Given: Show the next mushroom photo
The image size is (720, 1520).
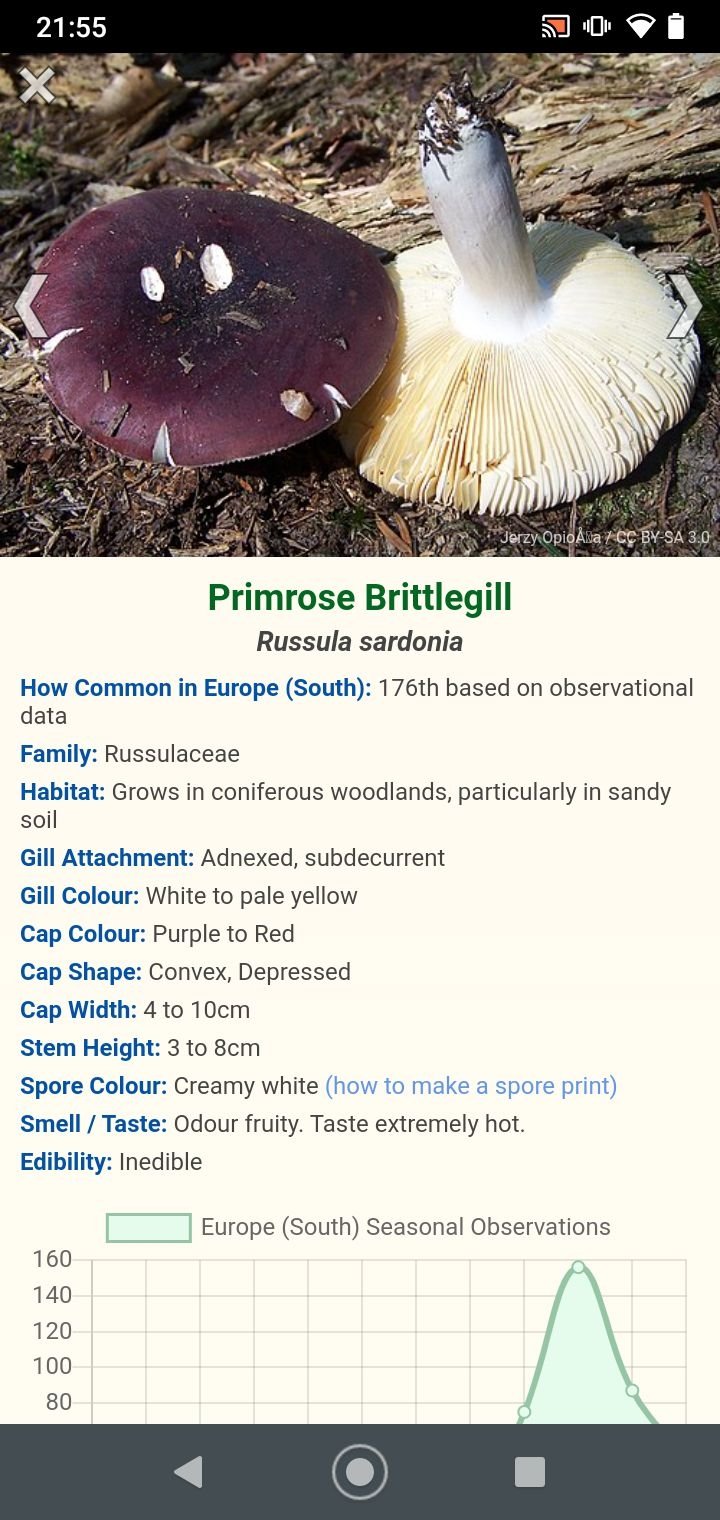Looking at the screenshot, I should 686,306.
